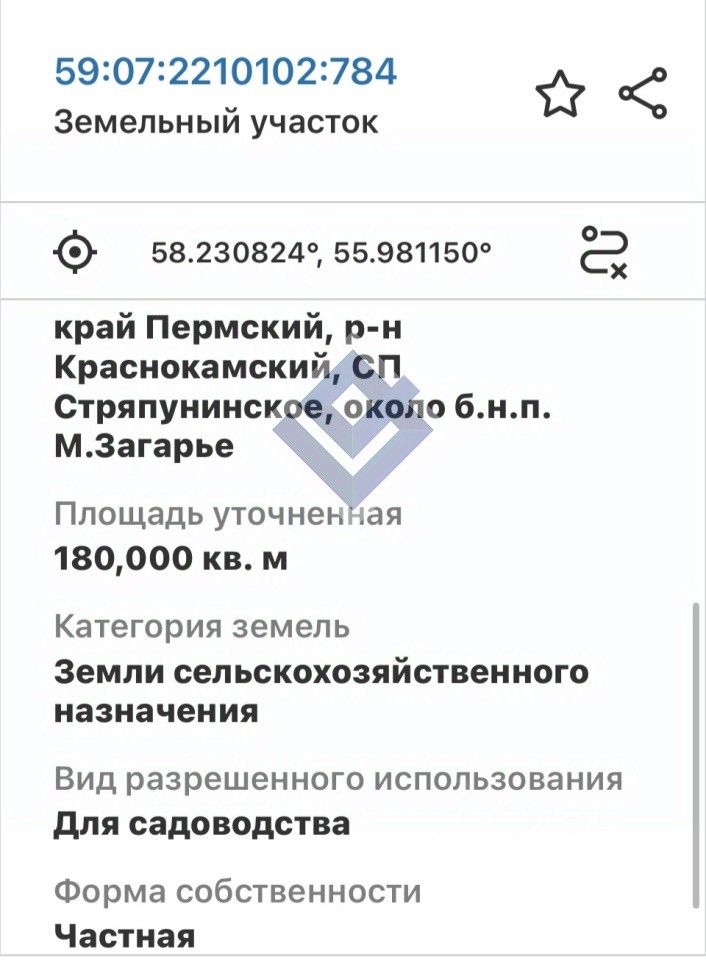This screenshot has width=706, height=960.
Task: Add this land plot to favorites
Action: point(560,95)
